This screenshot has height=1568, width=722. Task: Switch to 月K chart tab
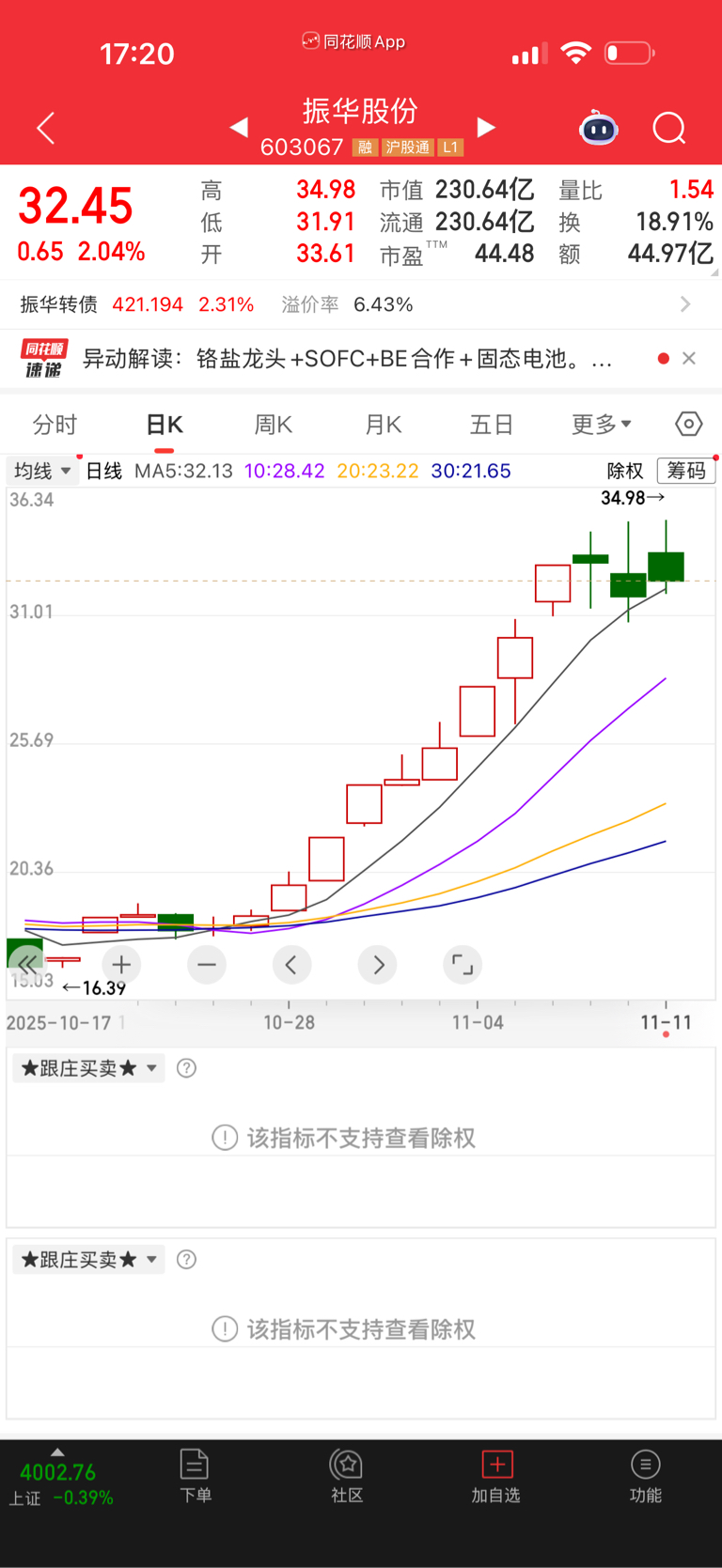point(383,425)
